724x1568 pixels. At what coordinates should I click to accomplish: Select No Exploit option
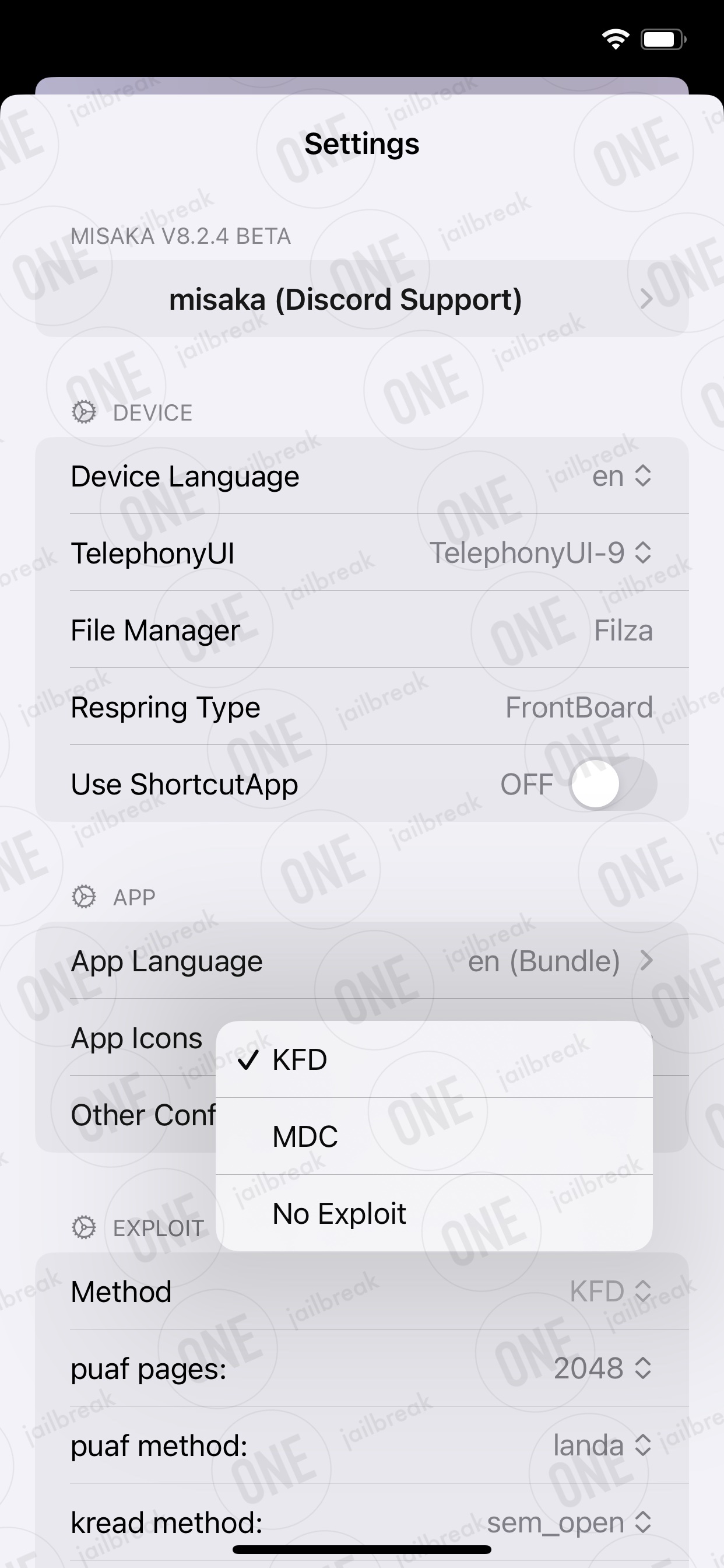tap(434, 1213)
